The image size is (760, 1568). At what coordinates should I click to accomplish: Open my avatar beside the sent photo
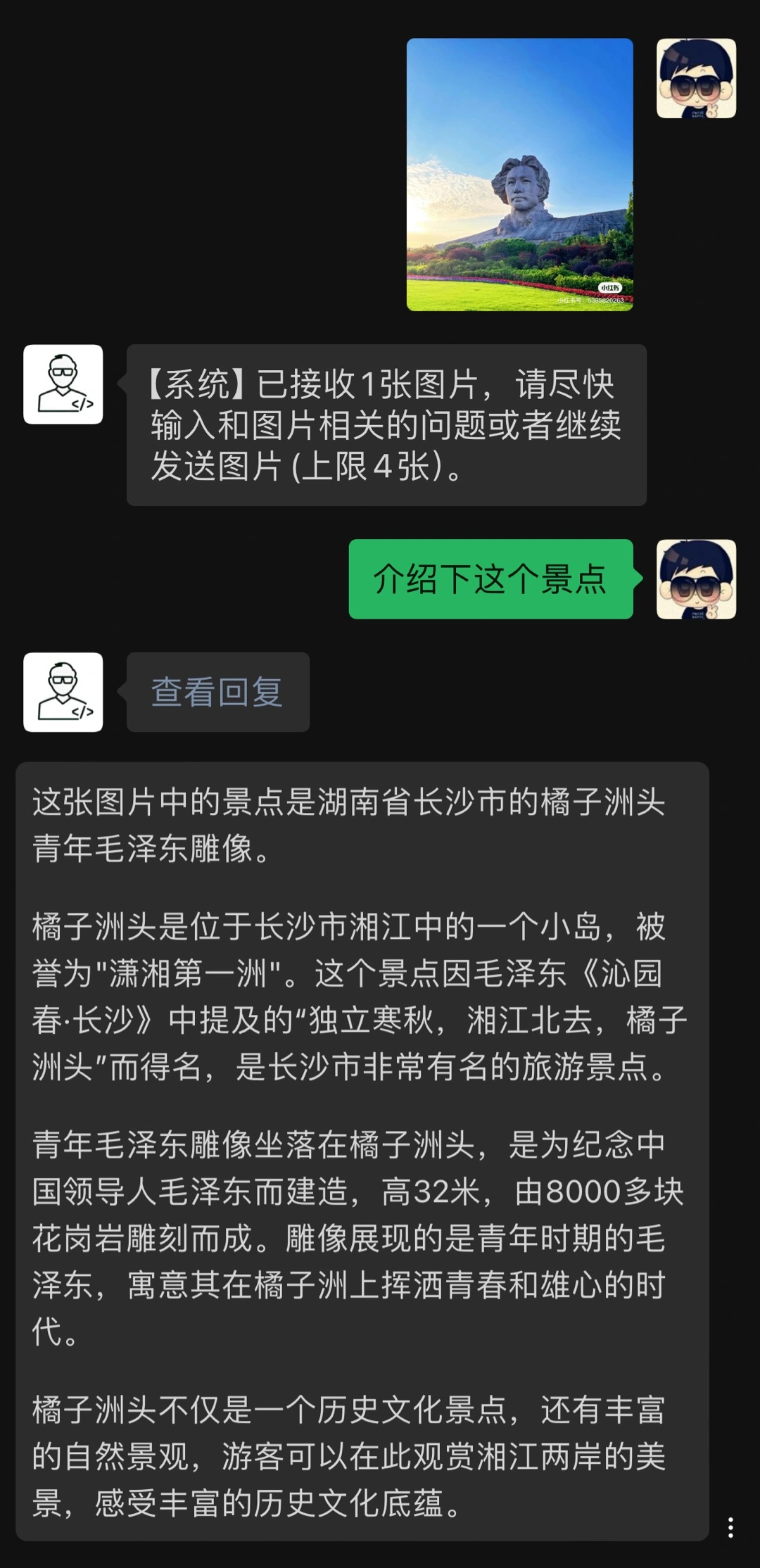(x=696, y=78)
